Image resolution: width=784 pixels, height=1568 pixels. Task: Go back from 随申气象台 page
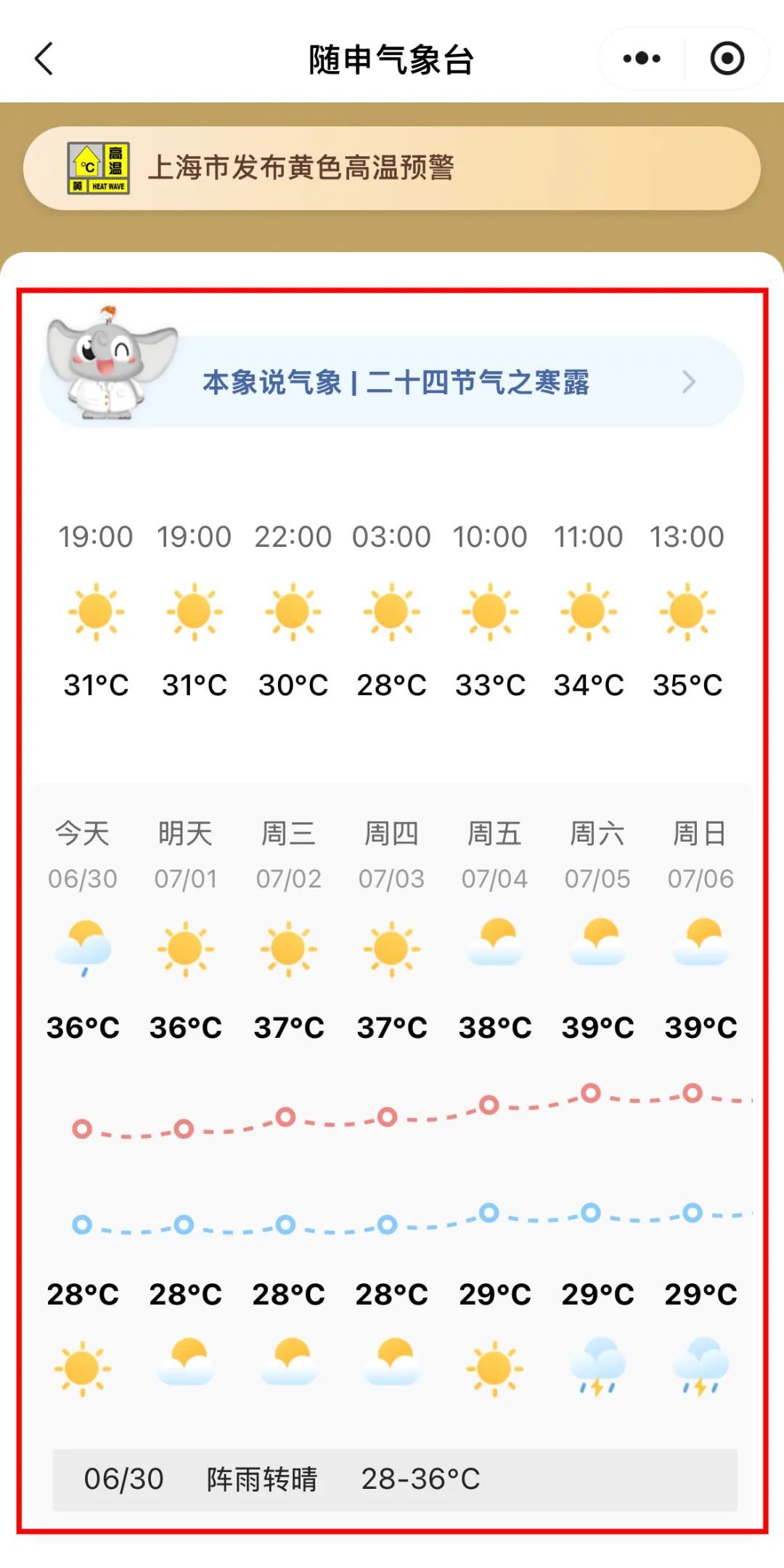[x=44, y=59]
